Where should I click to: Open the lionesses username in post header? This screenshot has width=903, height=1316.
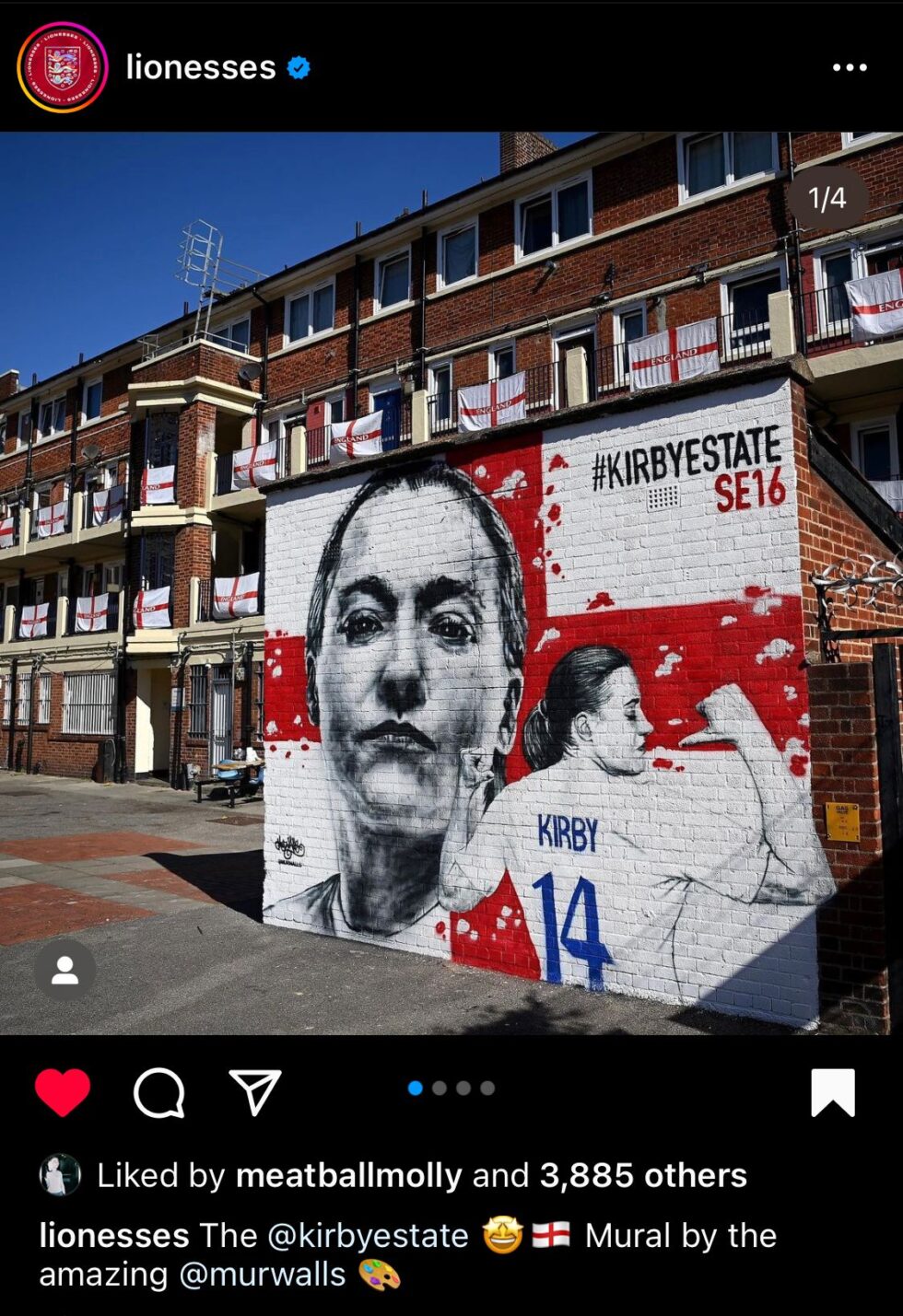tap(201, 67)
